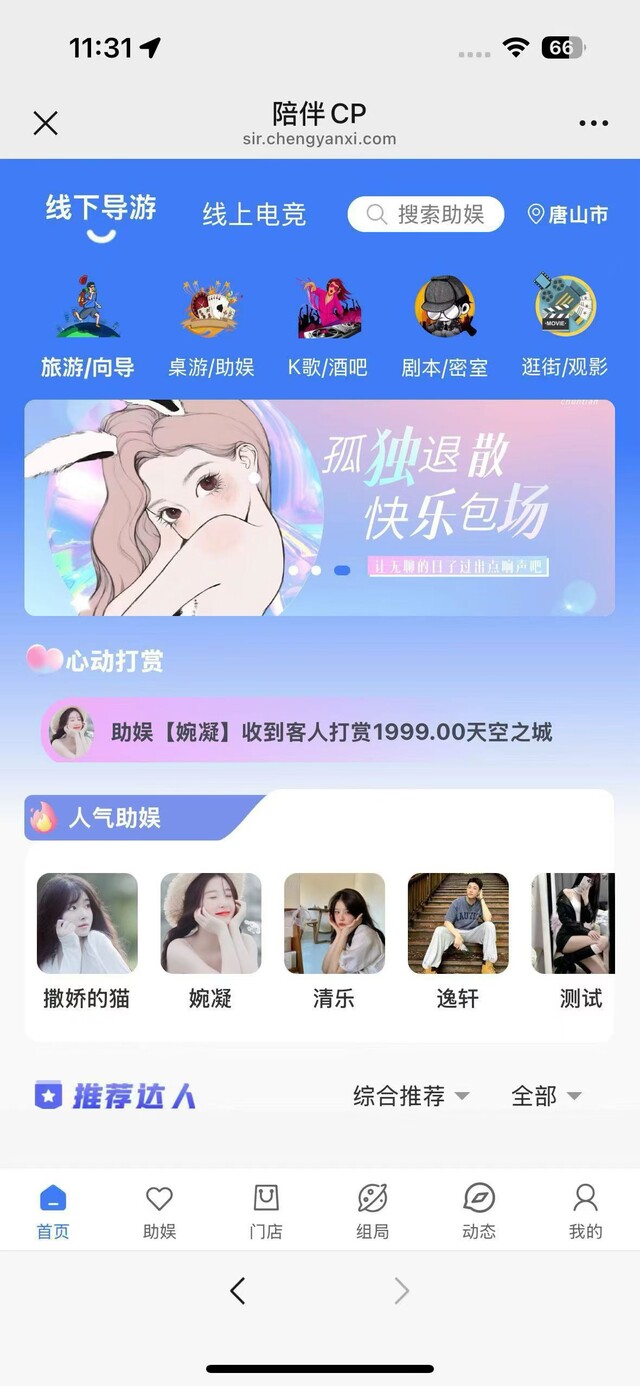
Task: Open the 旅游/向导 category
Action: [x=88, y=325]
